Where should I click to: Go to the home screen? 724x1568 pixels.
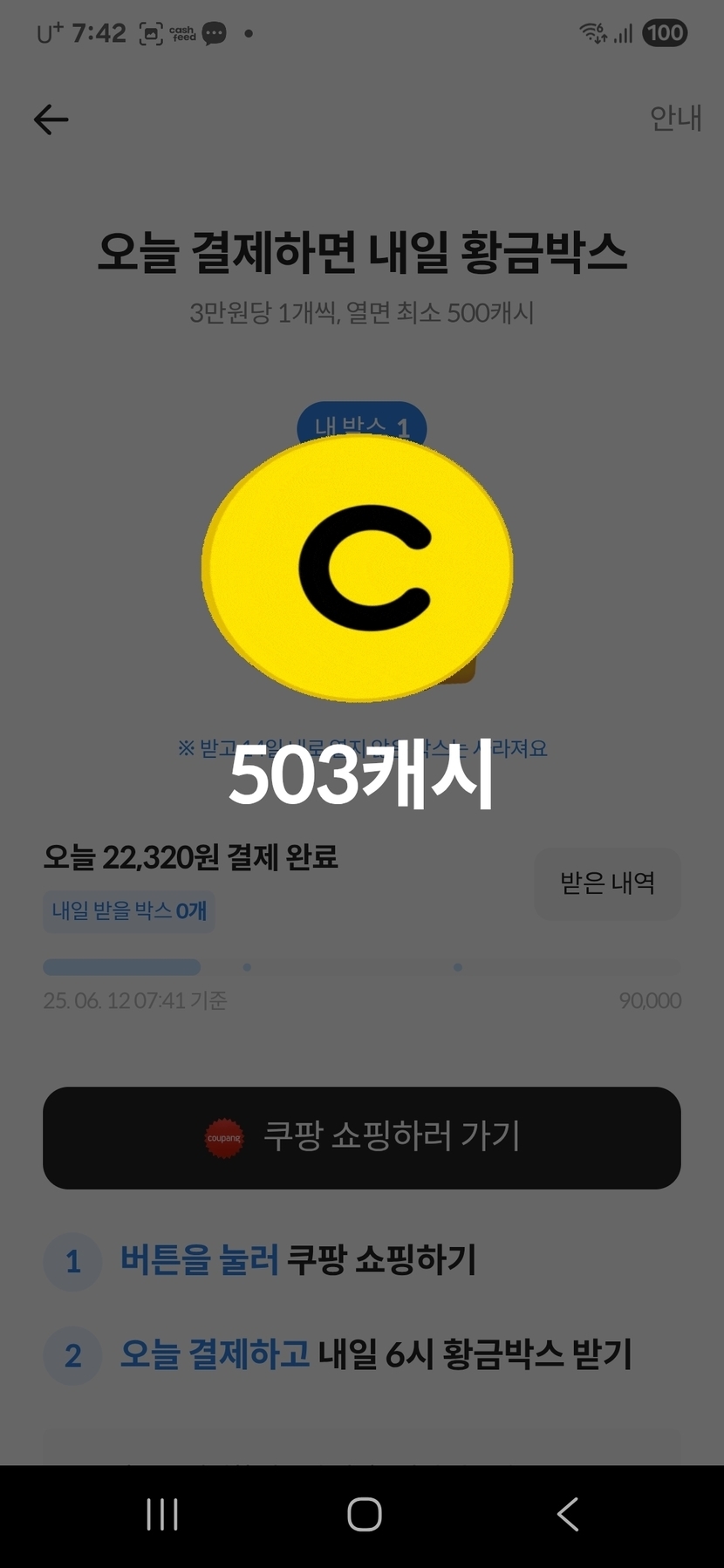point(364,1515)
